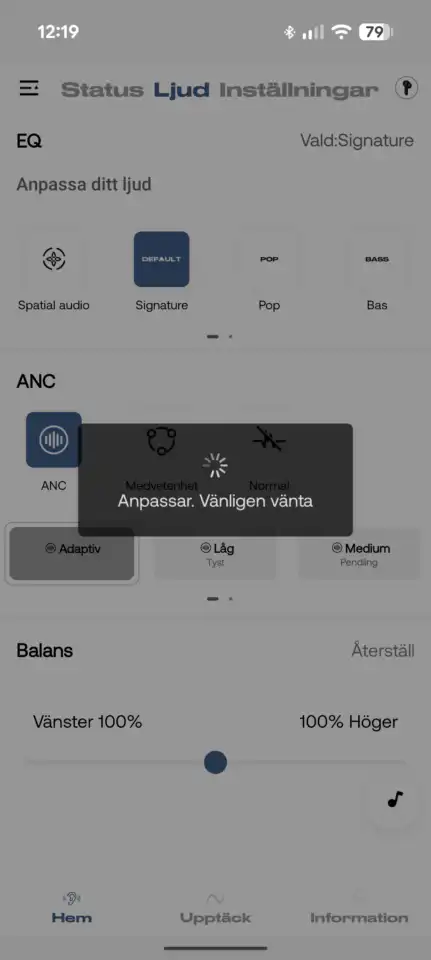Select the Signature EQ preset
The width and height of the screenshot is (431, 960).
click(x=162, y=271)
